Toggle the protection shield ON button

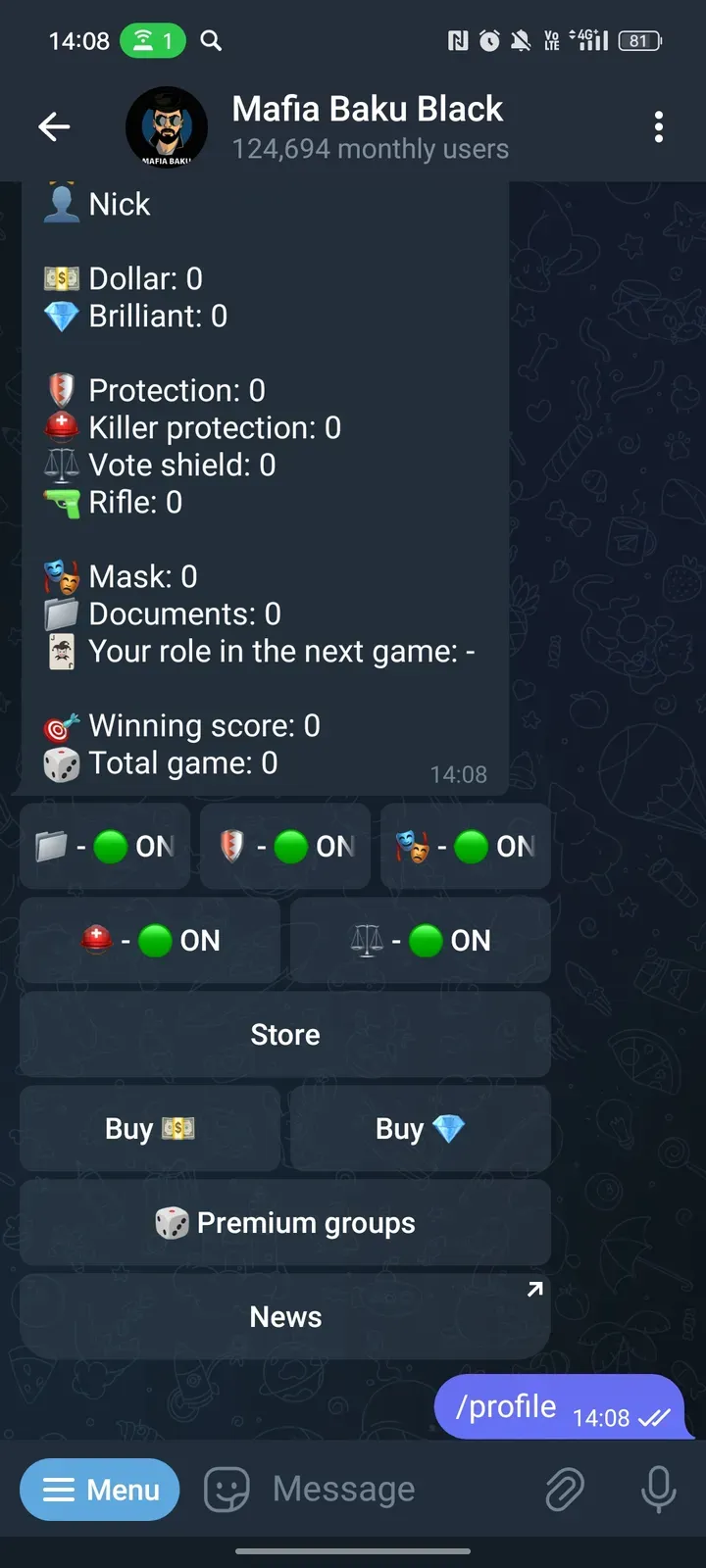[x=285, y=846]
